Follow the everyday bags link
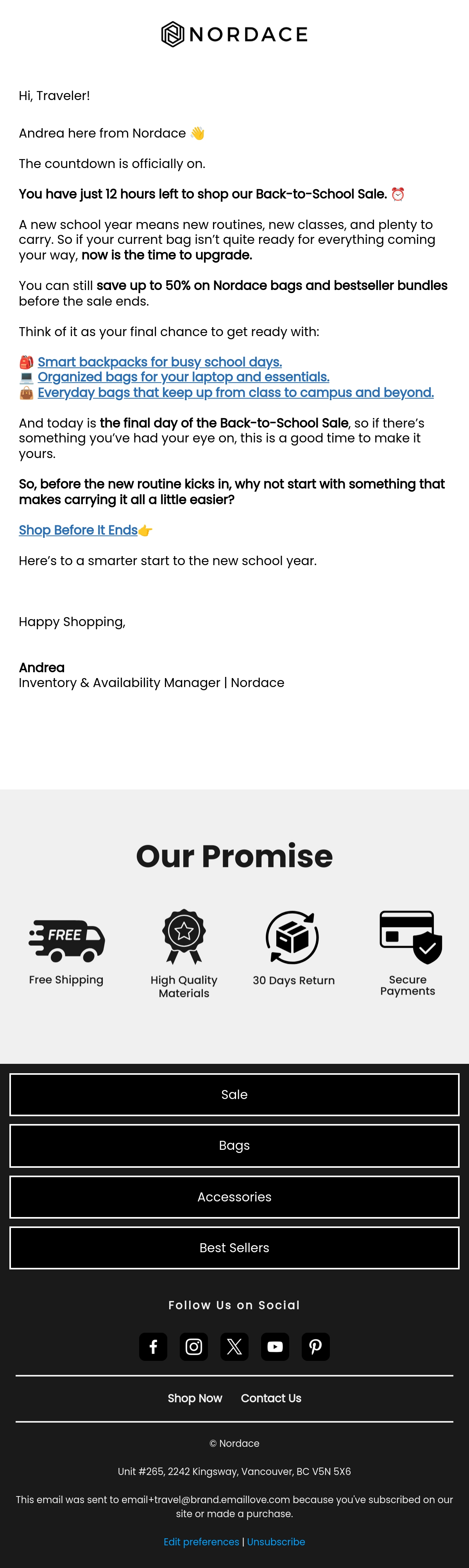This screenshot has height=1568, width=469. point(236,393)
